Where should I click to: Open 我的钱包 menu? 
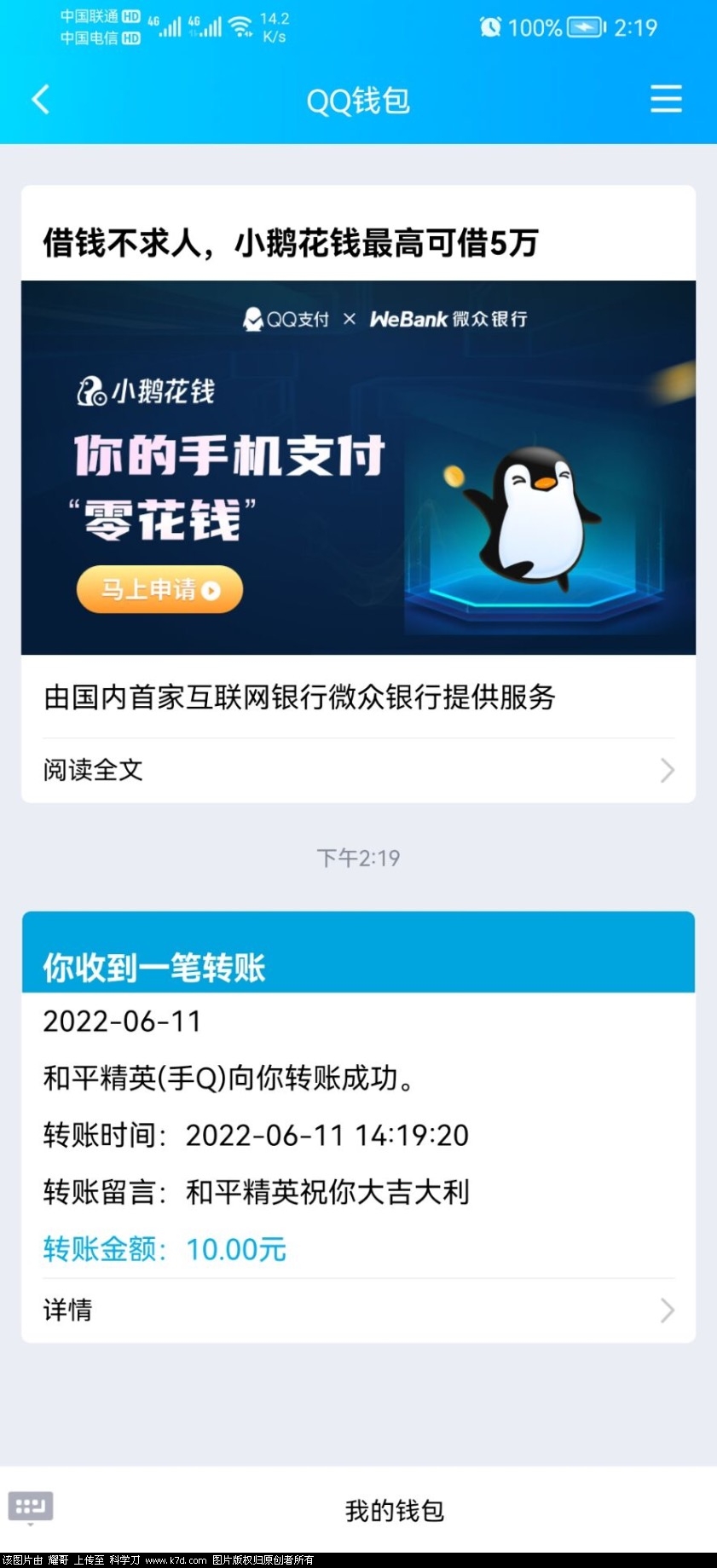394,1510
